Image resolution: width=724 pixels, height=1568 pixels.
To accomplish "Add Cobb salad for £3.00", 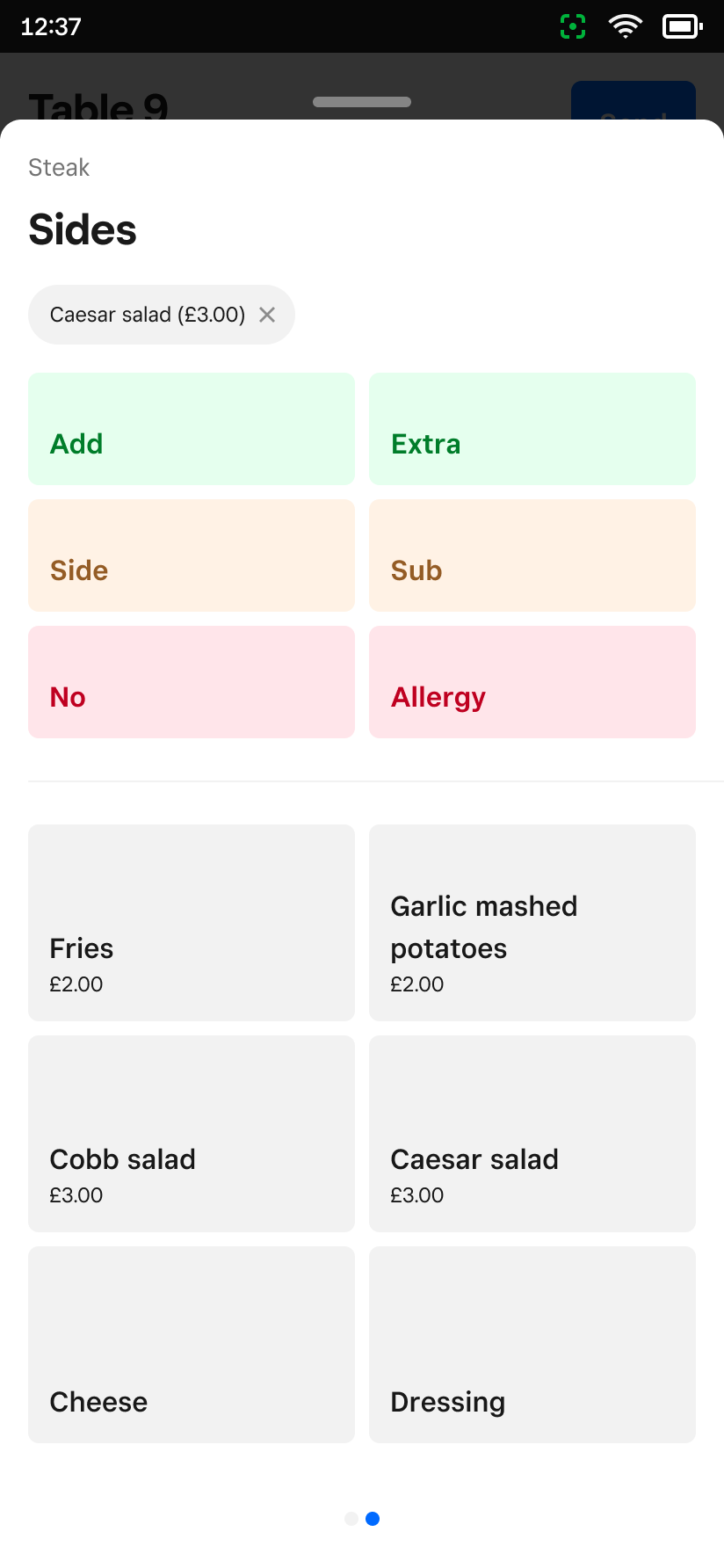I will (x=192, y=1134).
